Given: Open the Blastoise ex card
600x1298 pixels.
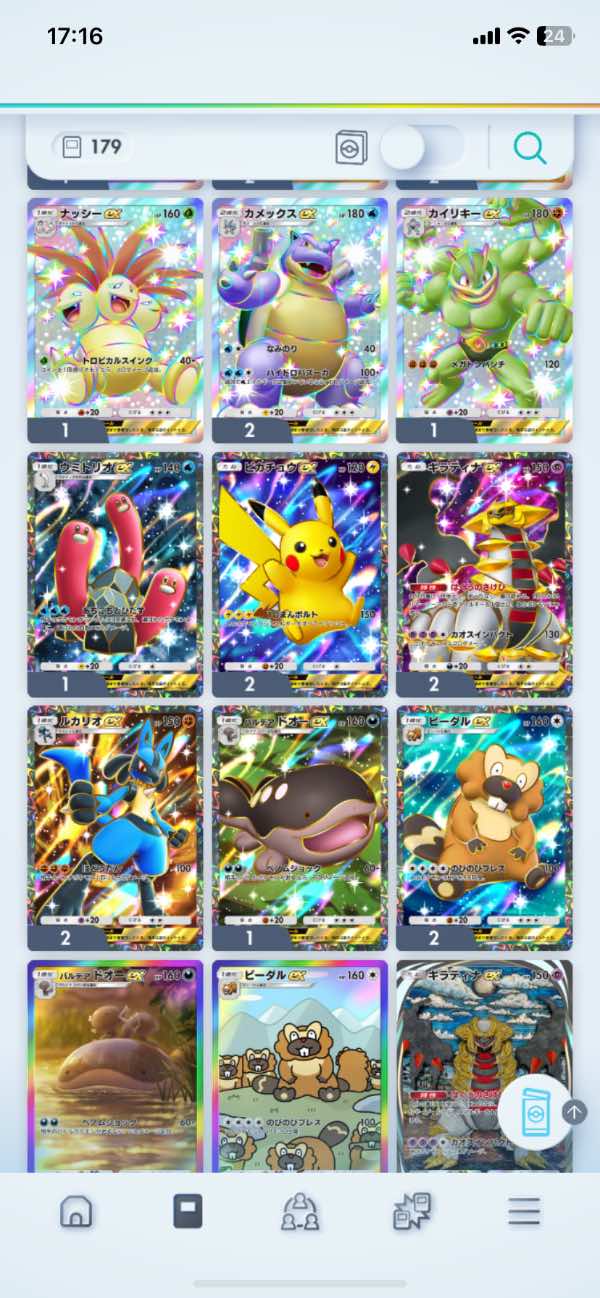Looking at the screenshot, I should click(x=300, y=320).
